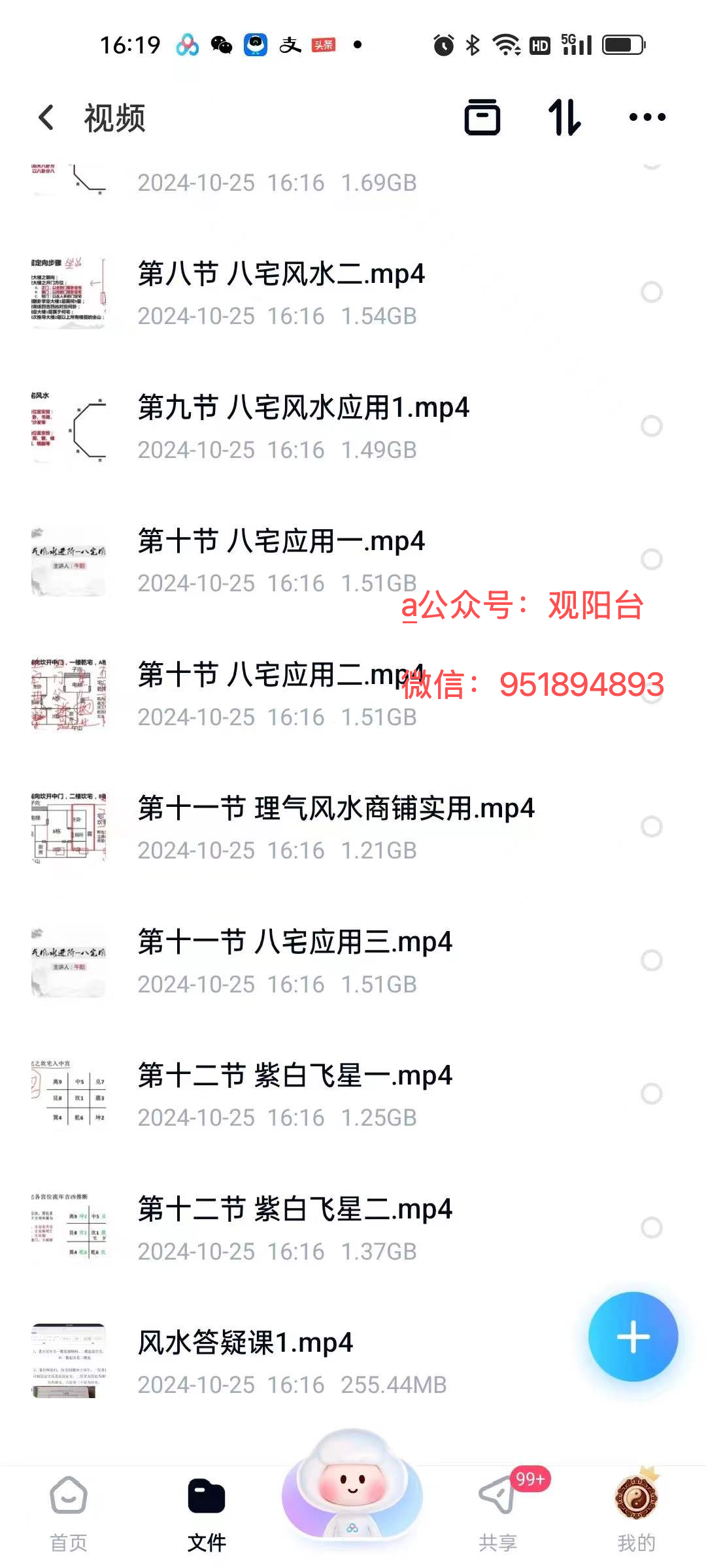This screenshot has width=706, height=1568.
Task: Open the sort order options
Action: click(564, 118)
